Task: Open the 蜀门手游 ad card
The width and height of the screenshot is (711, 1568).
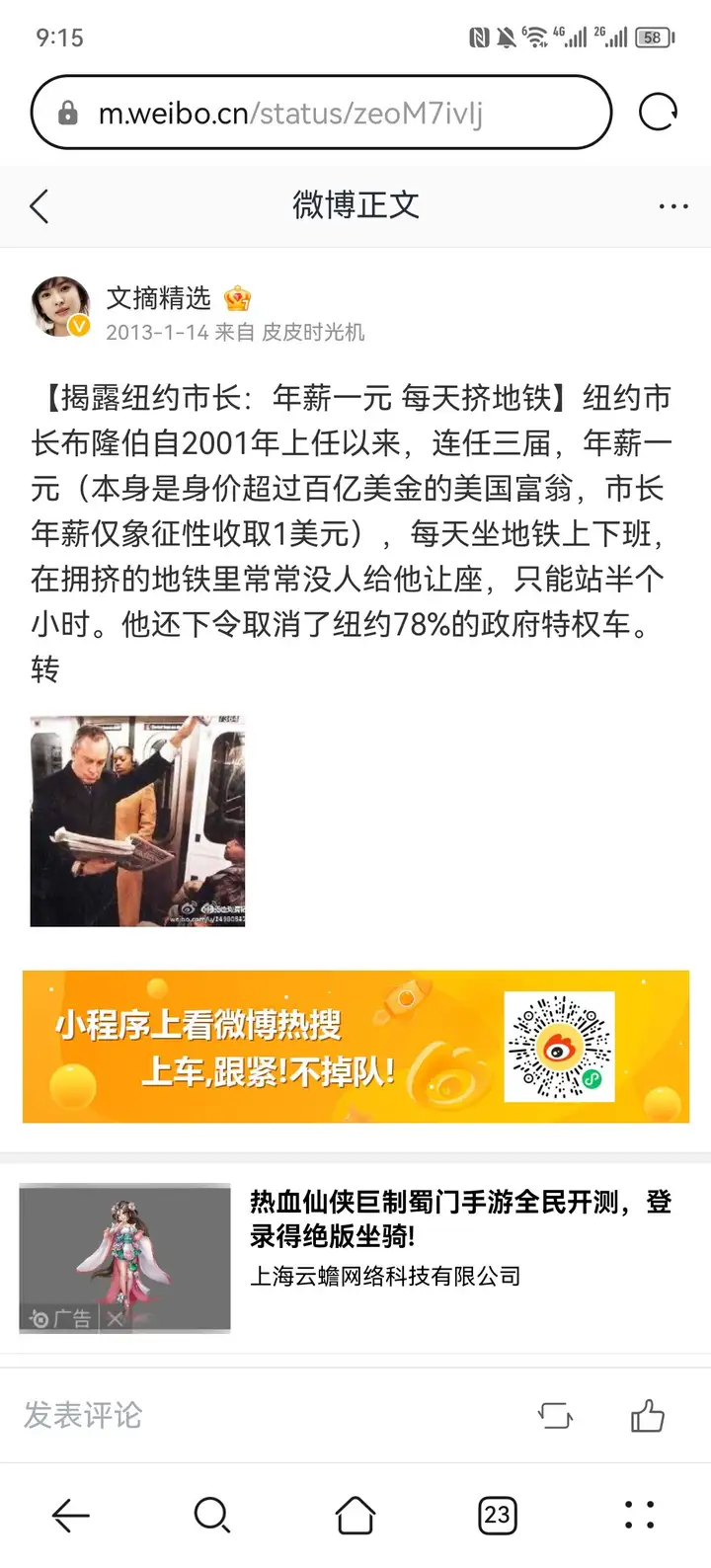Action: (x=355, y=1258)
